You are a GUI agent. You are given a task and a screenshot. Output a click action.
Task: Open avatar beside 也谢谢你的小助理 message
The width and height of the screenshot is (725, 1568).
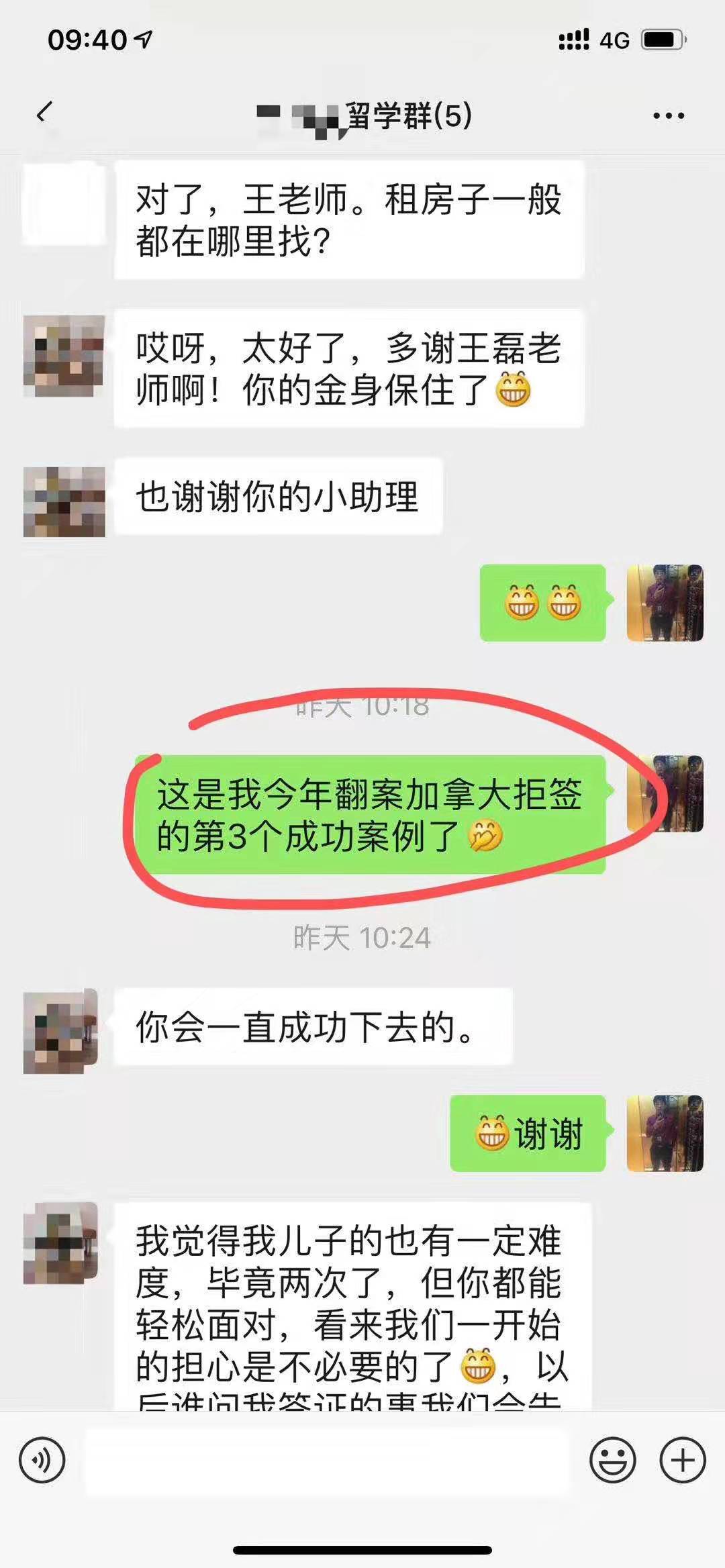pos(64,501)
